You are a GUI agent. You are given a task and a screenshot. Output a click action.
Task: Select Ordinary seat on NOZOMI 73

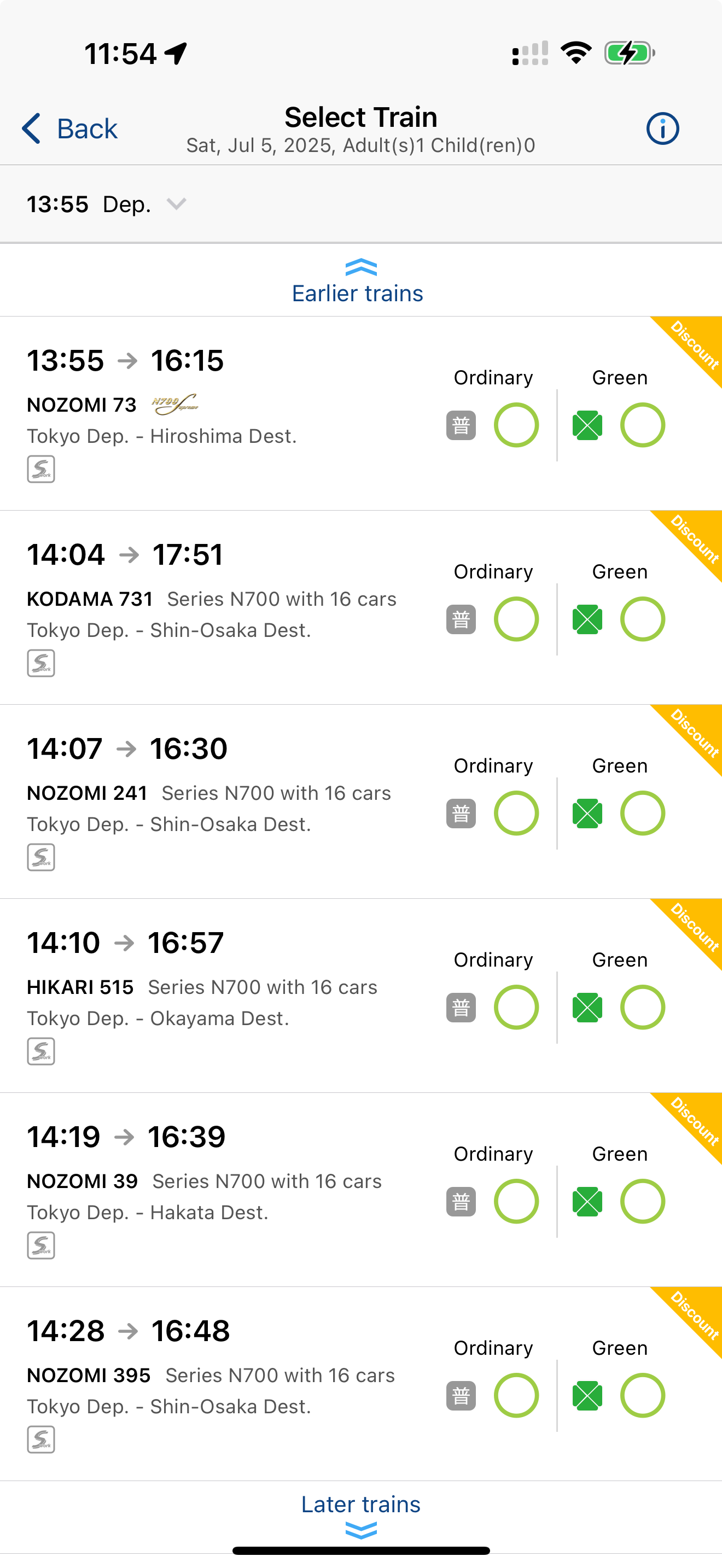pos(516,425)
